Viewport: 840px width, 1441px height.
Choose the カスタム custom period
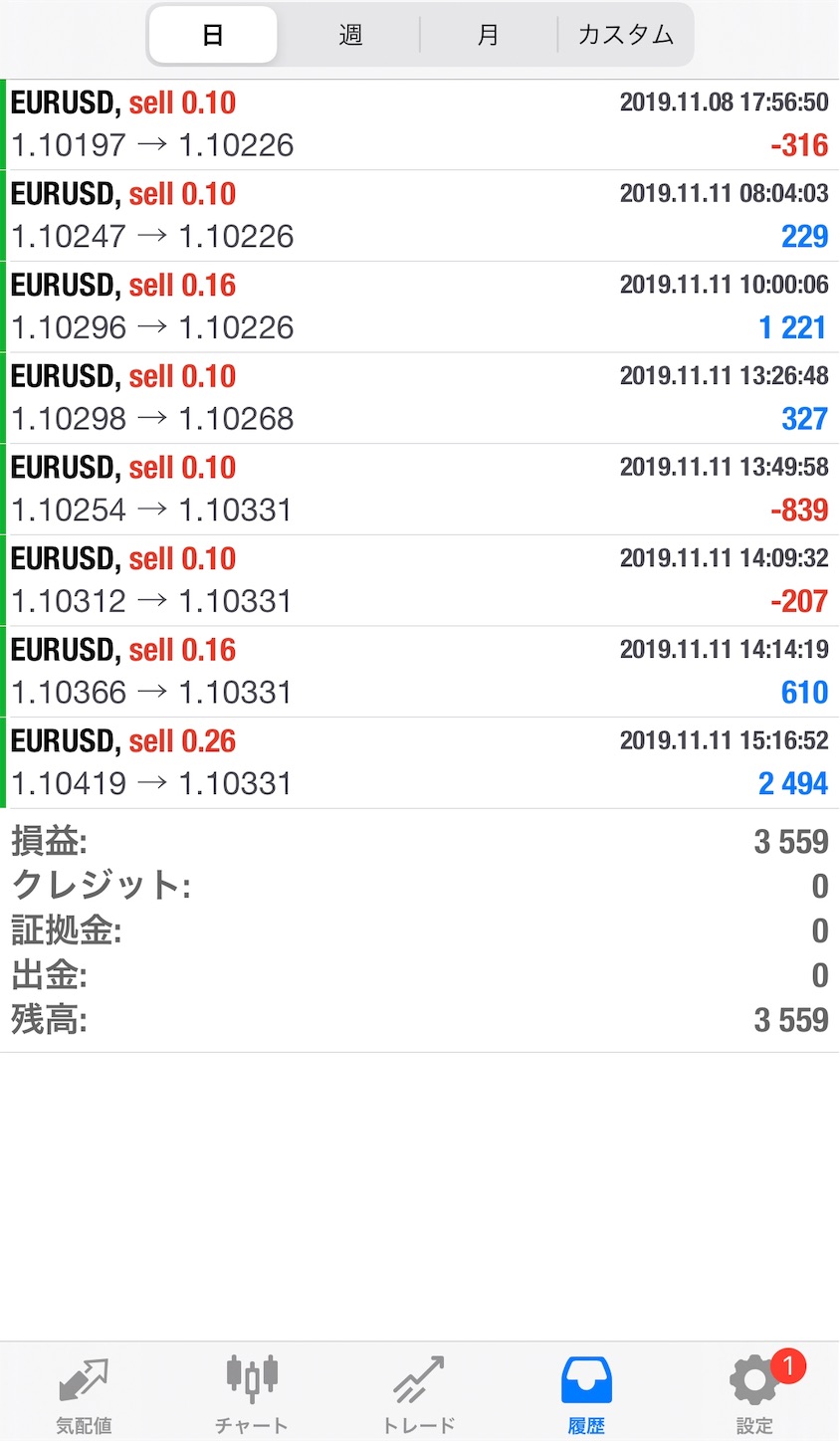[x=625, y=36]
